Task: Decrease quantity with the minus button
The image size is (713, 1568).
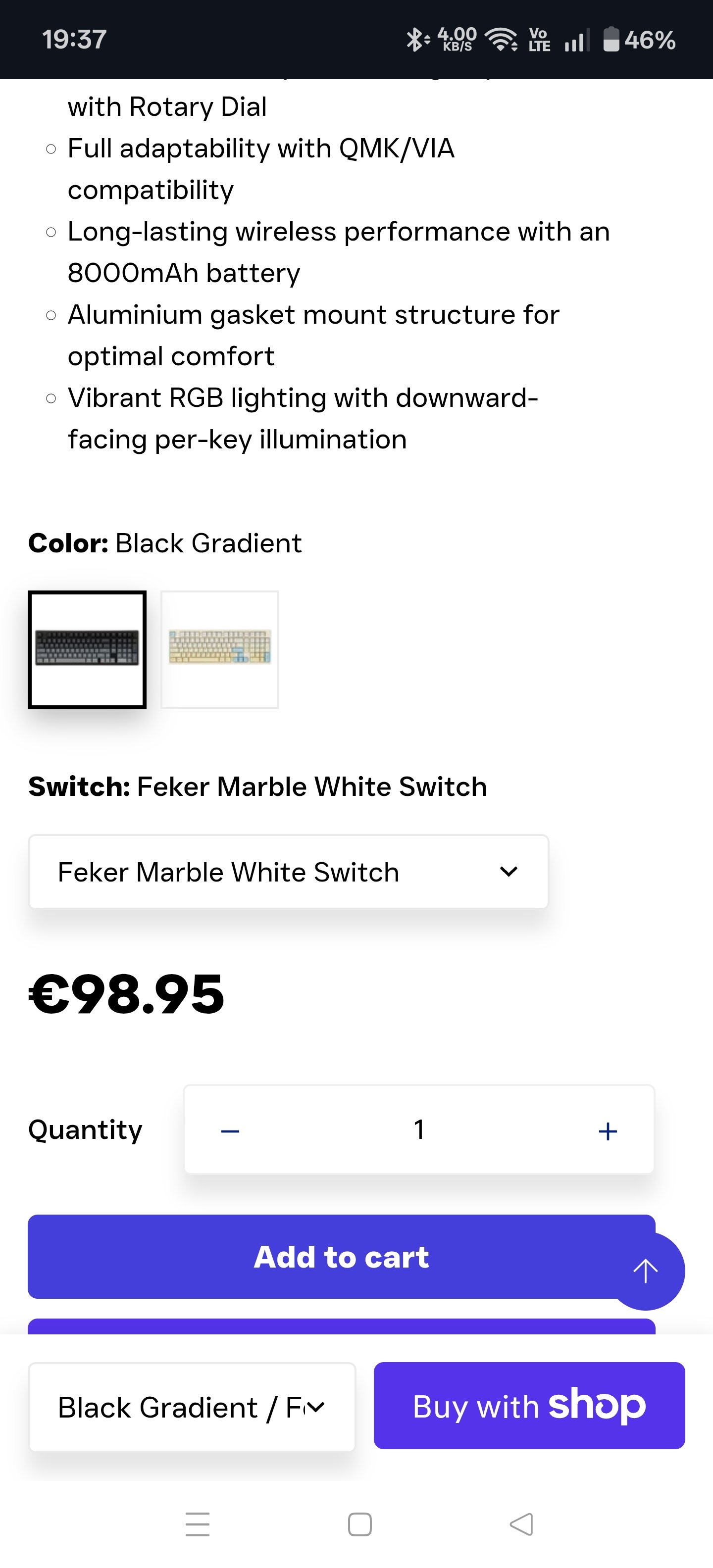Action: [230, 1130]
